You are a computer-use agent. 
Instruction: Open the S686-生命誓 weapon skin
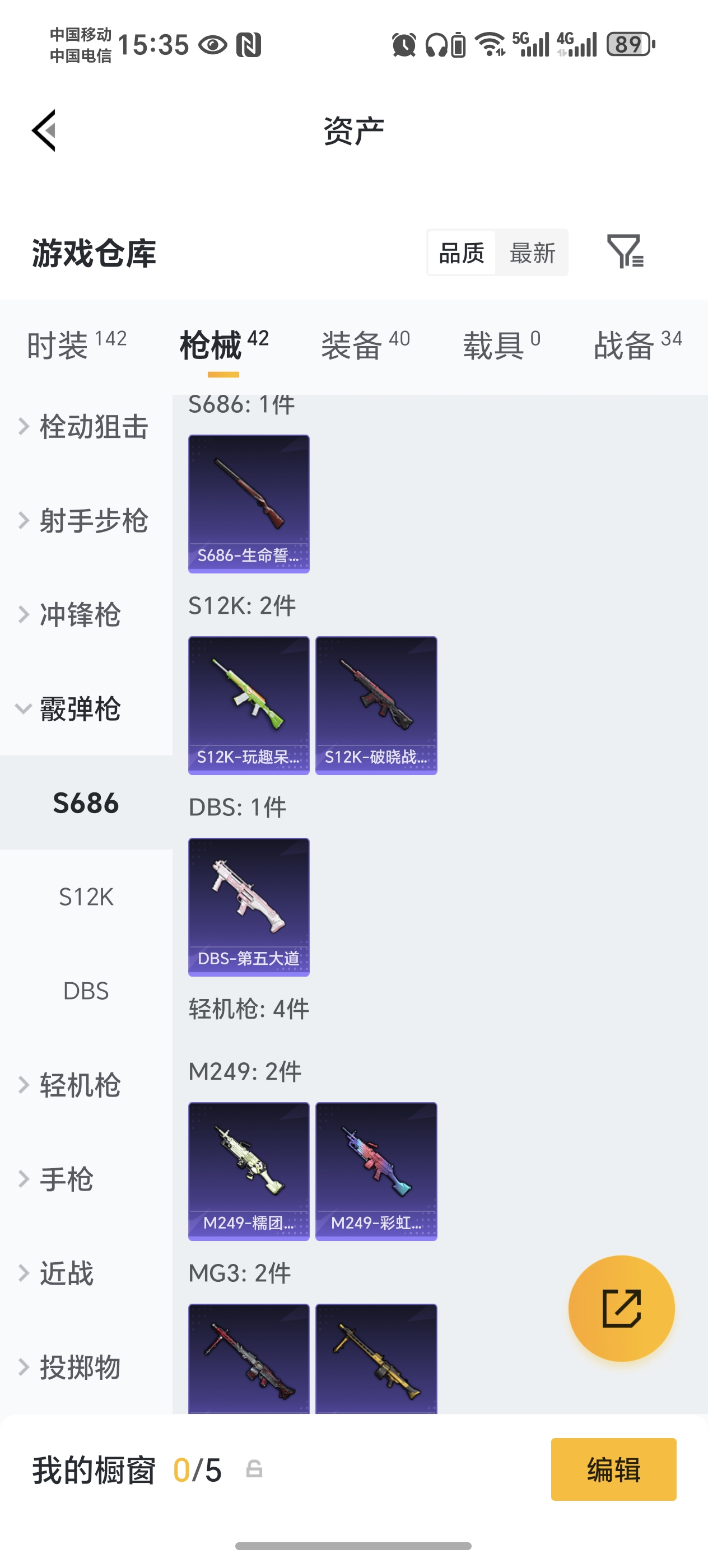pos(248,502)
